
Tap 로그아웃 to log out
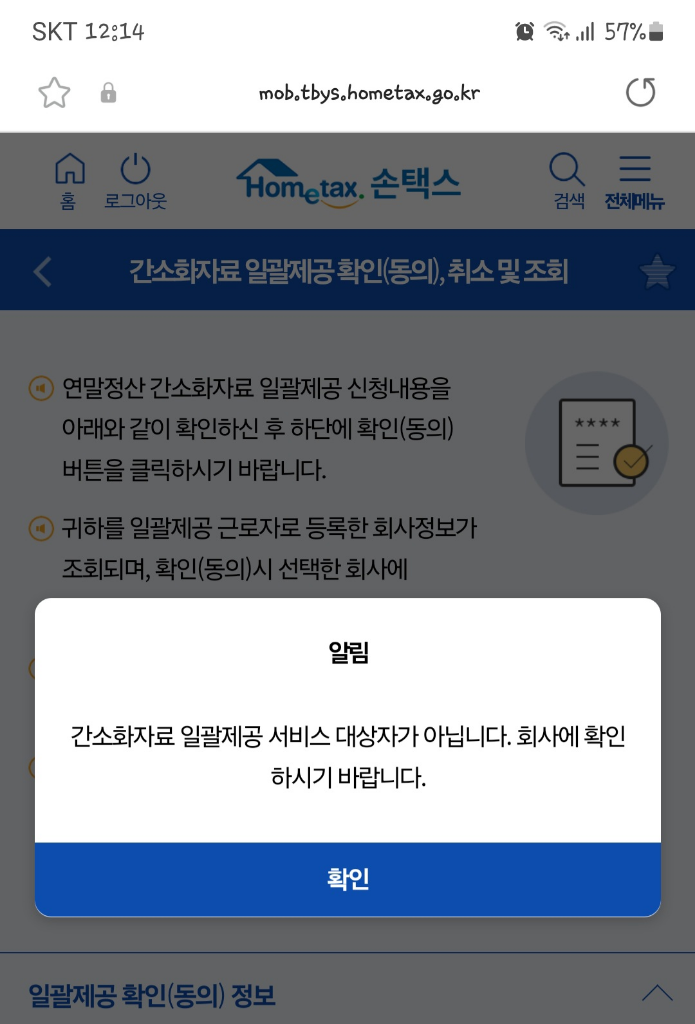pyautogui.click(x=135, y=181)
